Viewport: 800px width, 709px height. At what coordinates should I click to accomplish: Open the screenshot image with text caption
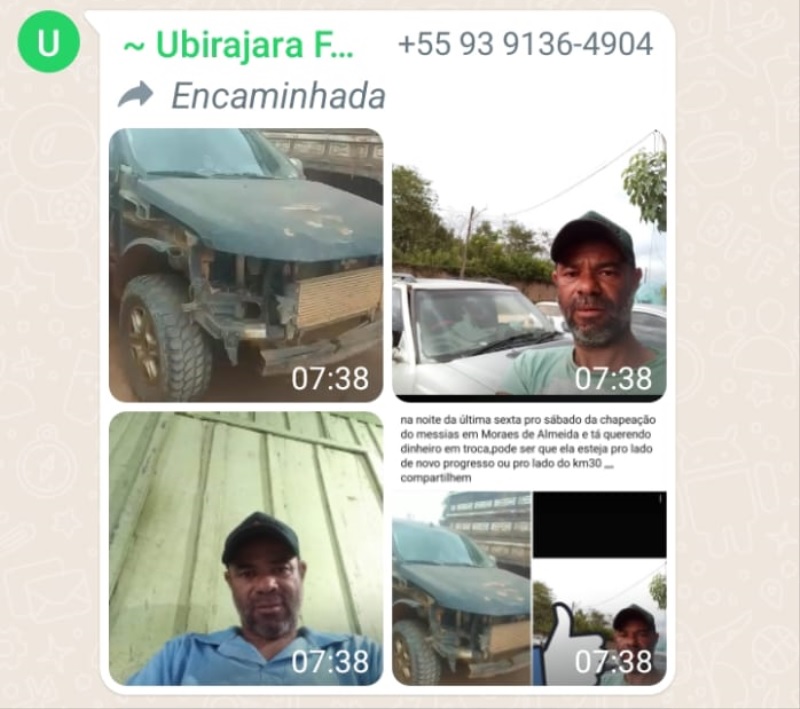pyautogui.click(x=528, y=547)
